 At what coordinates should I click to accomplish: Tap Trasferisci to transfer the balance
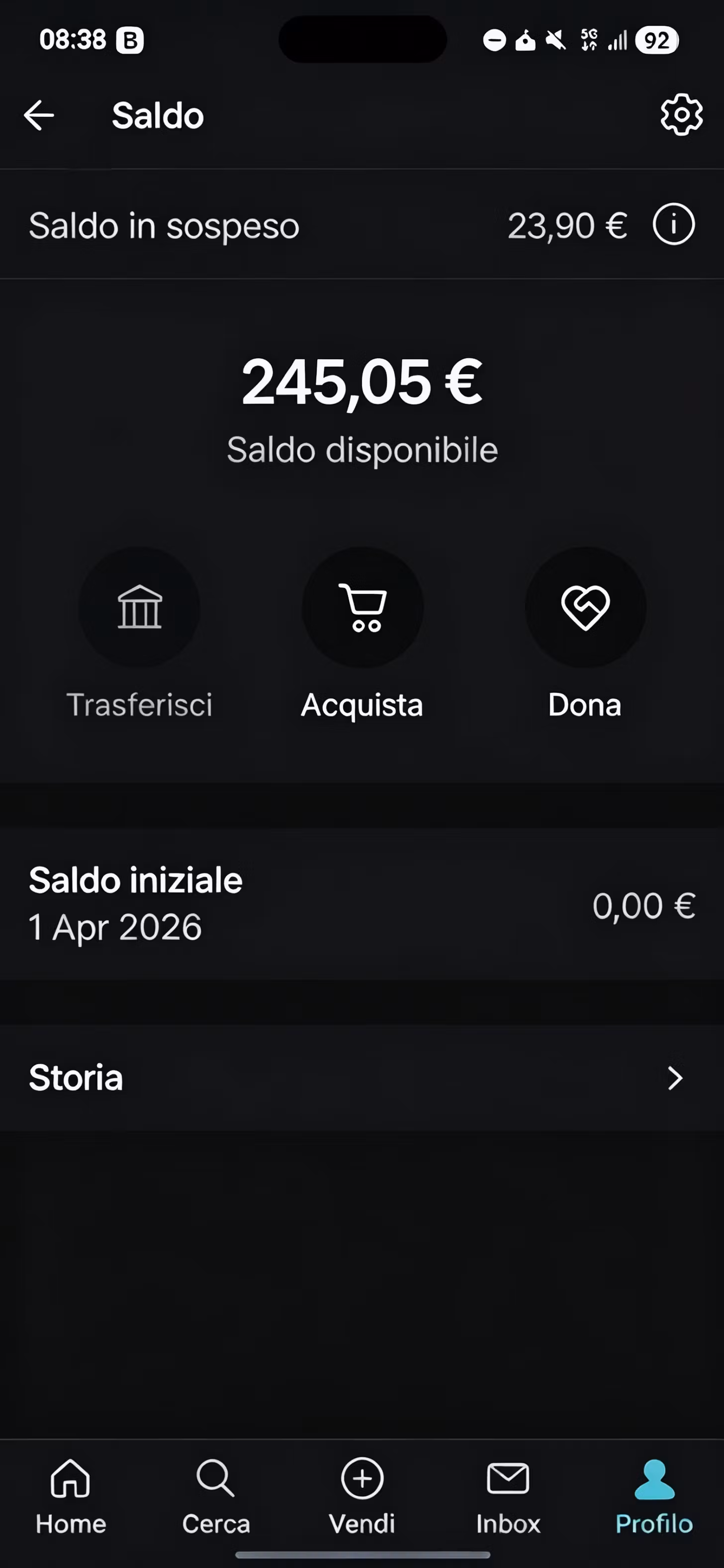point(139,634)
